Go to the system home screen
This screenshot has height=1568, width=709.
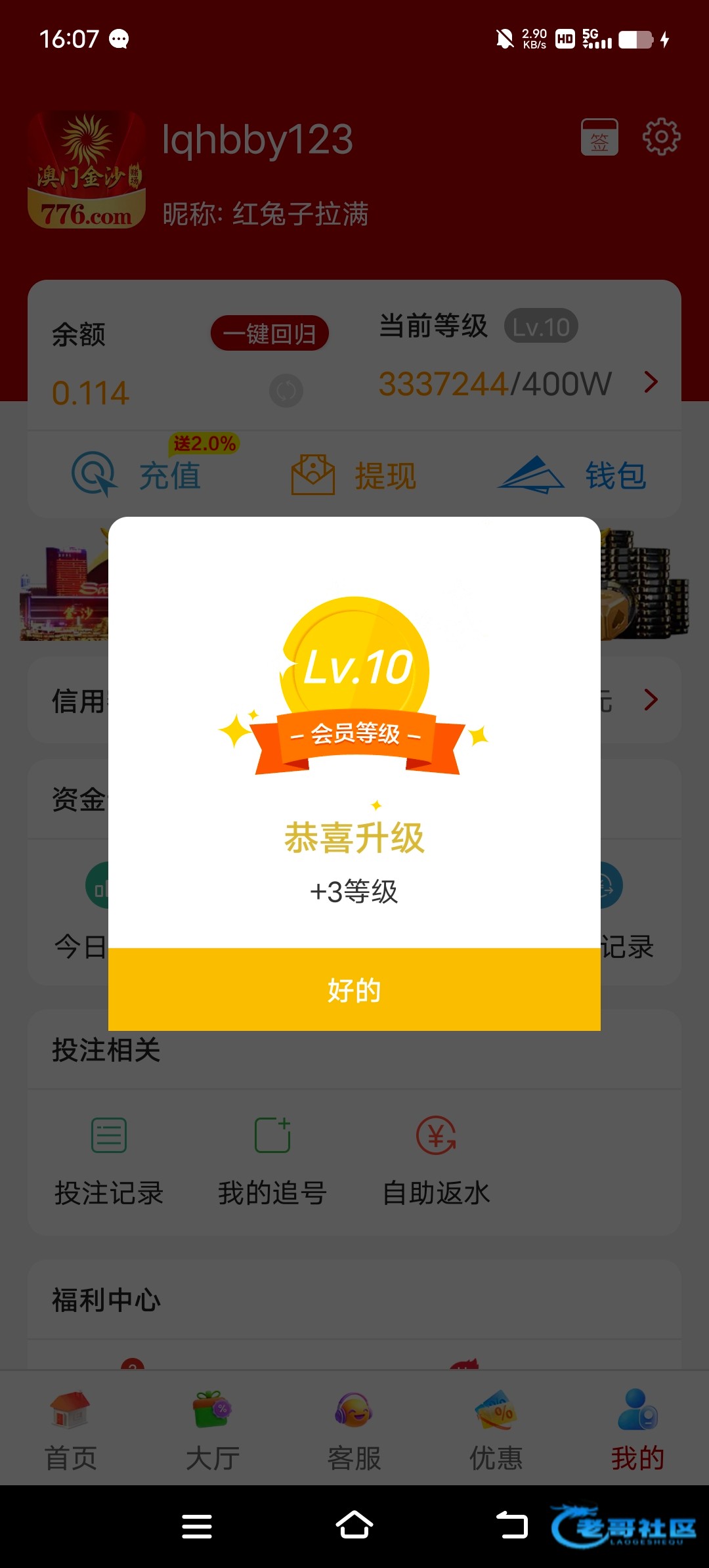[x=354, y=1526]
